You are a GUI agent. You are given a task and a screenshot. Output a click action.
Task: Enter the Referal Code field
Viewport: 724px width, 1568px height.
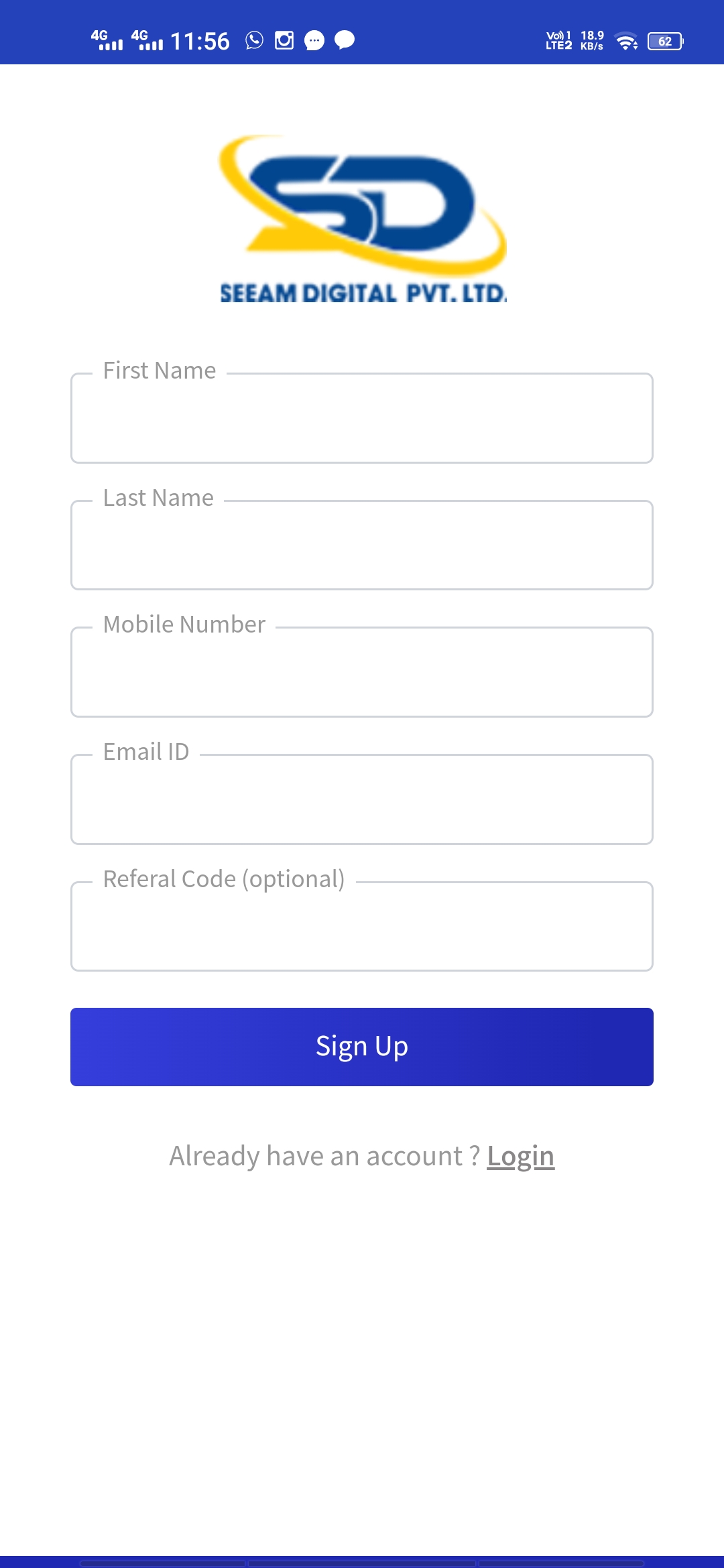click(x=362, y=926)
